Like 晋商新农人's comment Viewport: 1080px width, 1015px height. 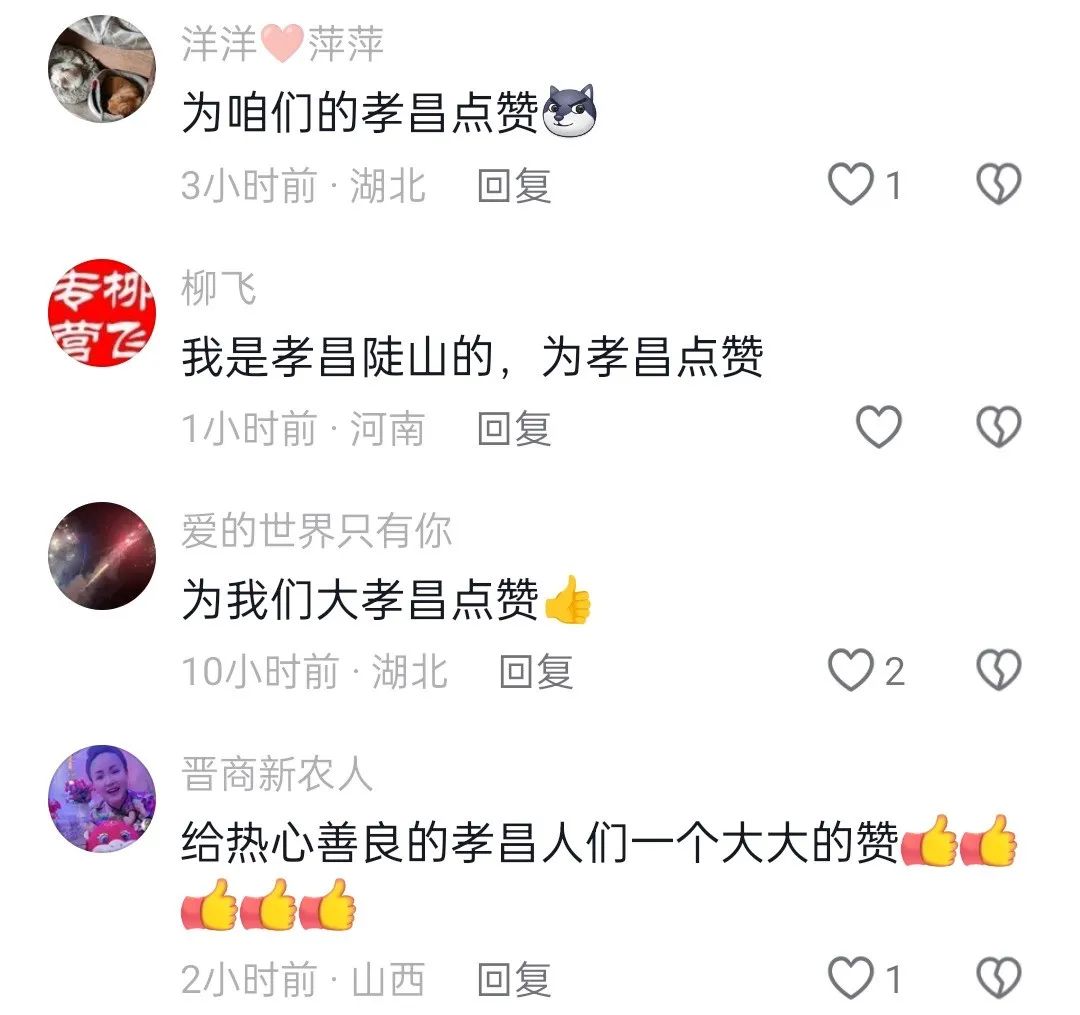tap(852, 979)
